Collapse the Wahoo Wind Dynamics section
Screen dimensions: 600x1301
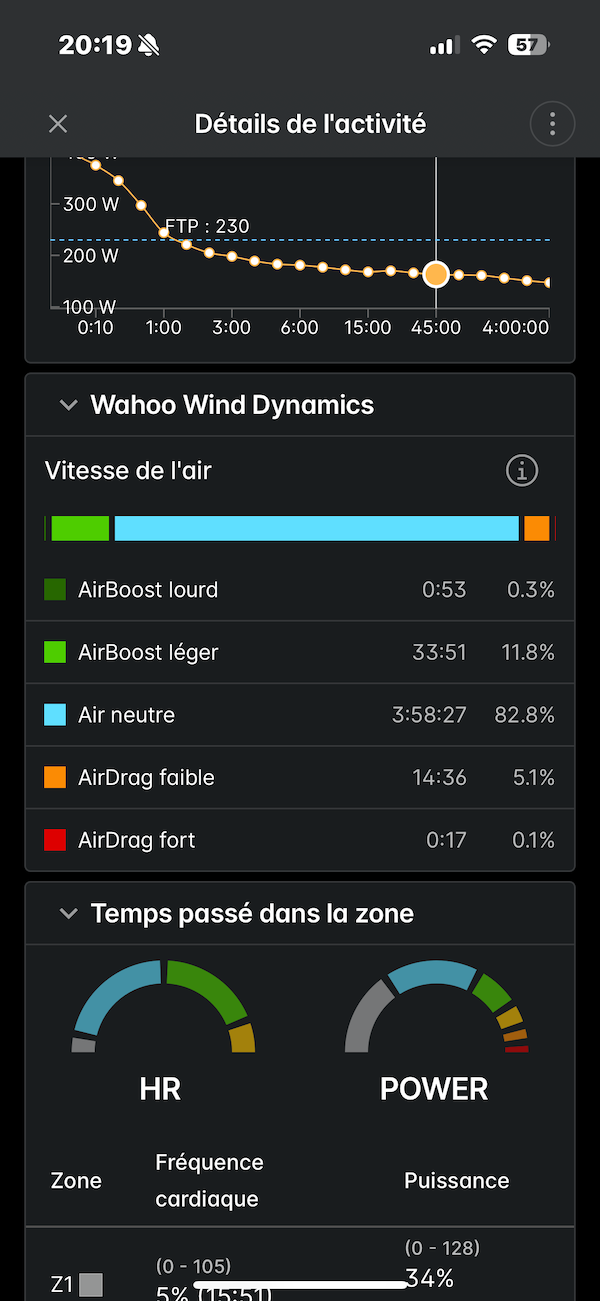pyautogui.click(x=68, y=405)
